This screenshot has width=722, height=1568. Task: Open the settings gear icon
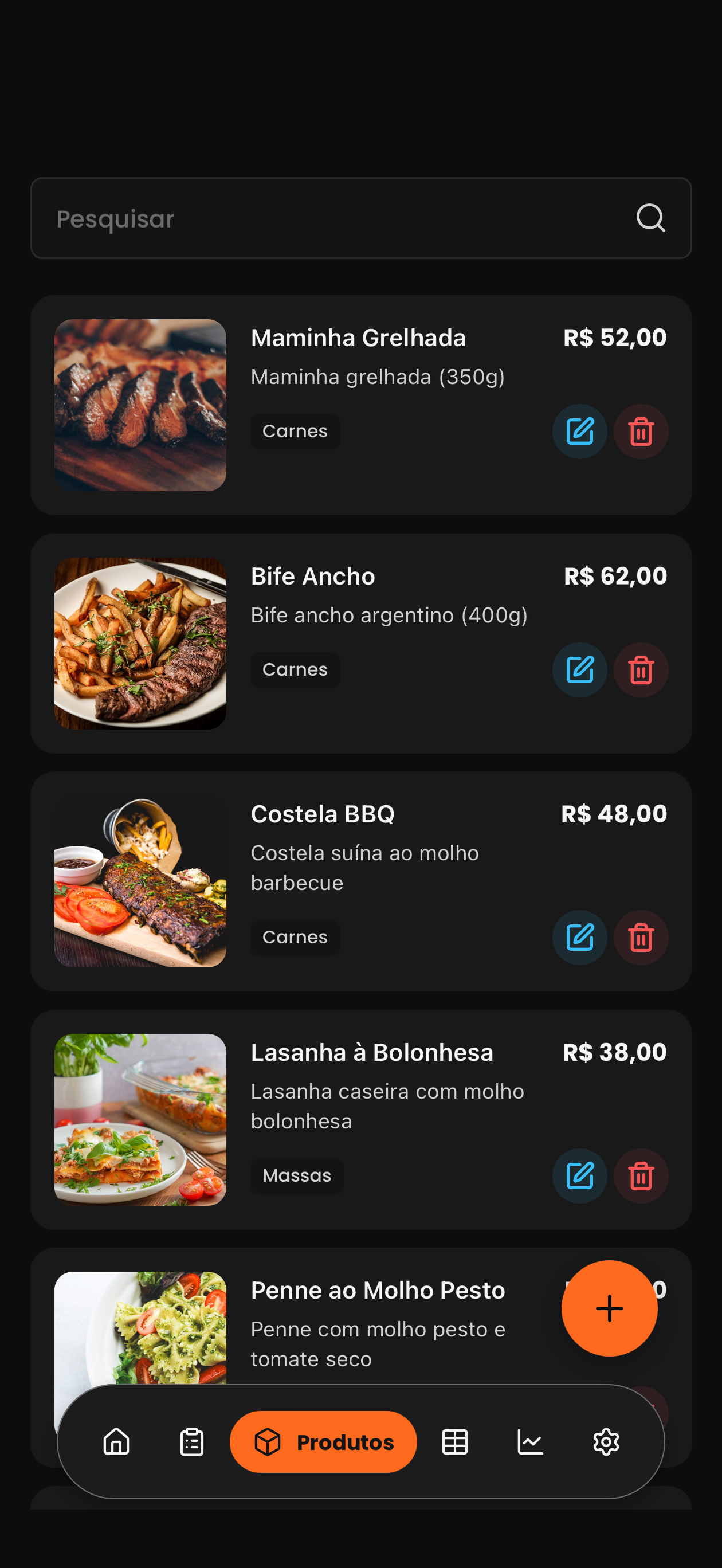pyautogui.click(x=606, y=1442)
